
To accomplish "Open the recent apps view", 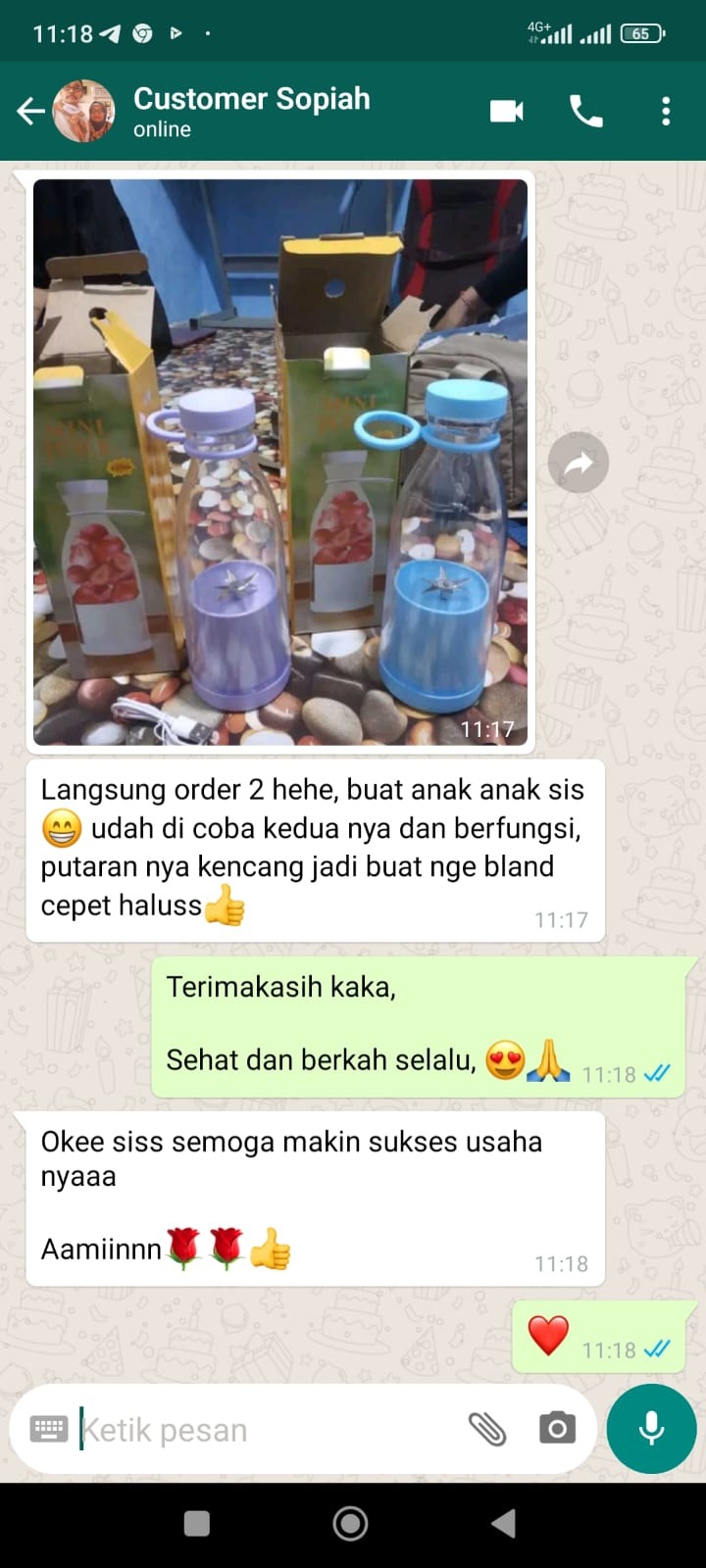I will coord(197,1523).
